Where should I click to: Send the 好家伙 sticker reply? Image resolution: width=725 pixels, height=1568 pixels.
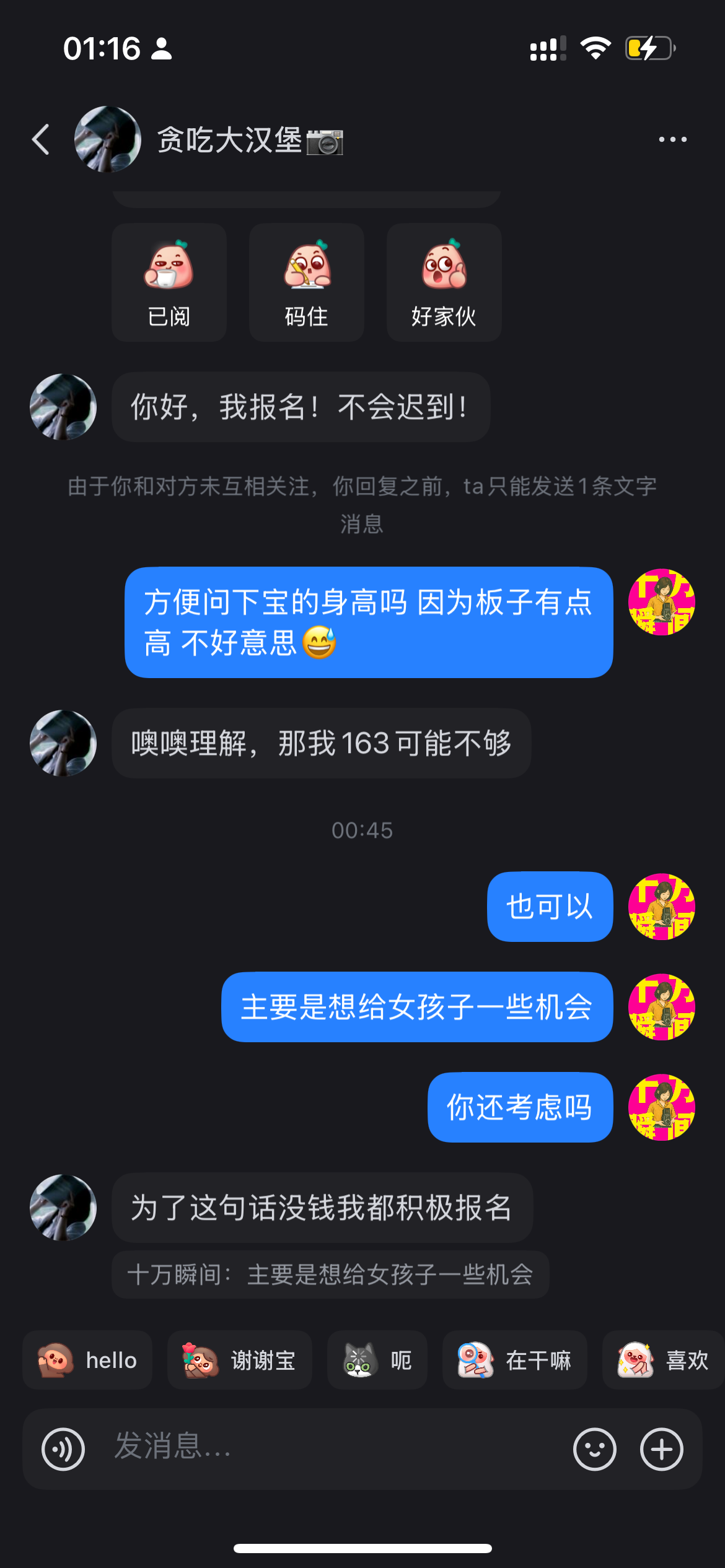[444, 282]
